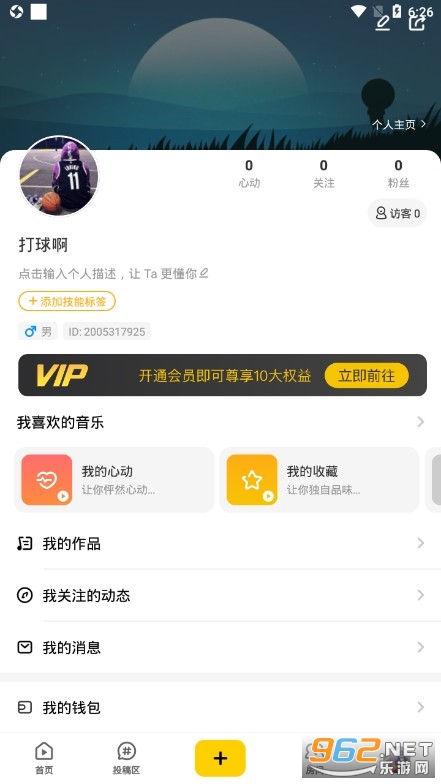This screenshot has height=784, width=441.
Task: Open 个人主页 personal homepage link
Action: (399, 124)
